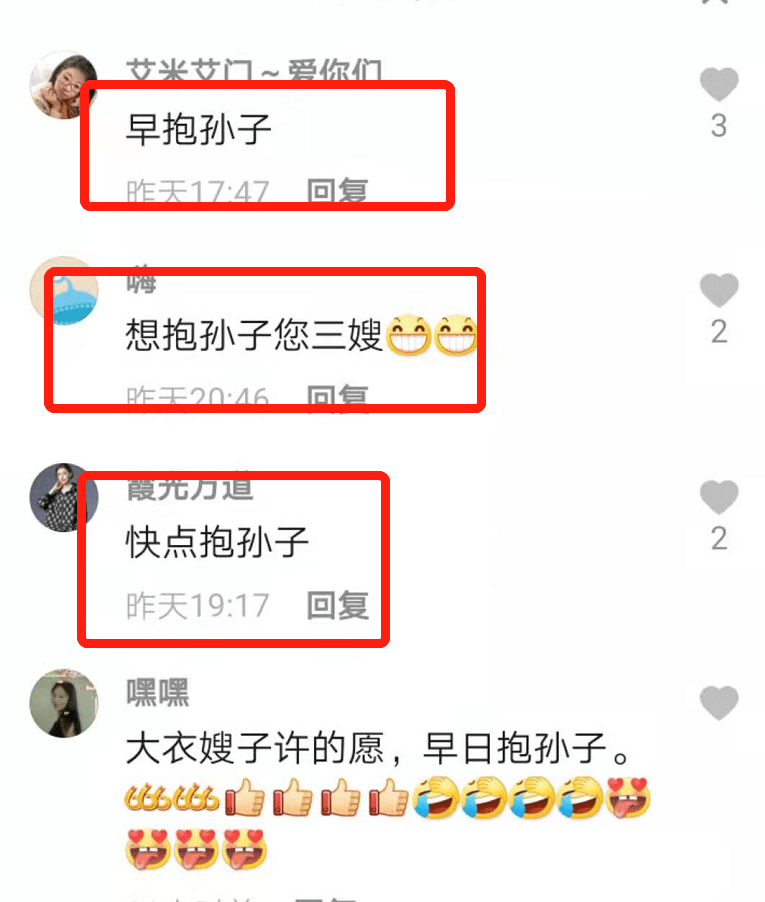765x902 pixels.
Task: View the avatar of 霞光万道
Action: 64,497
